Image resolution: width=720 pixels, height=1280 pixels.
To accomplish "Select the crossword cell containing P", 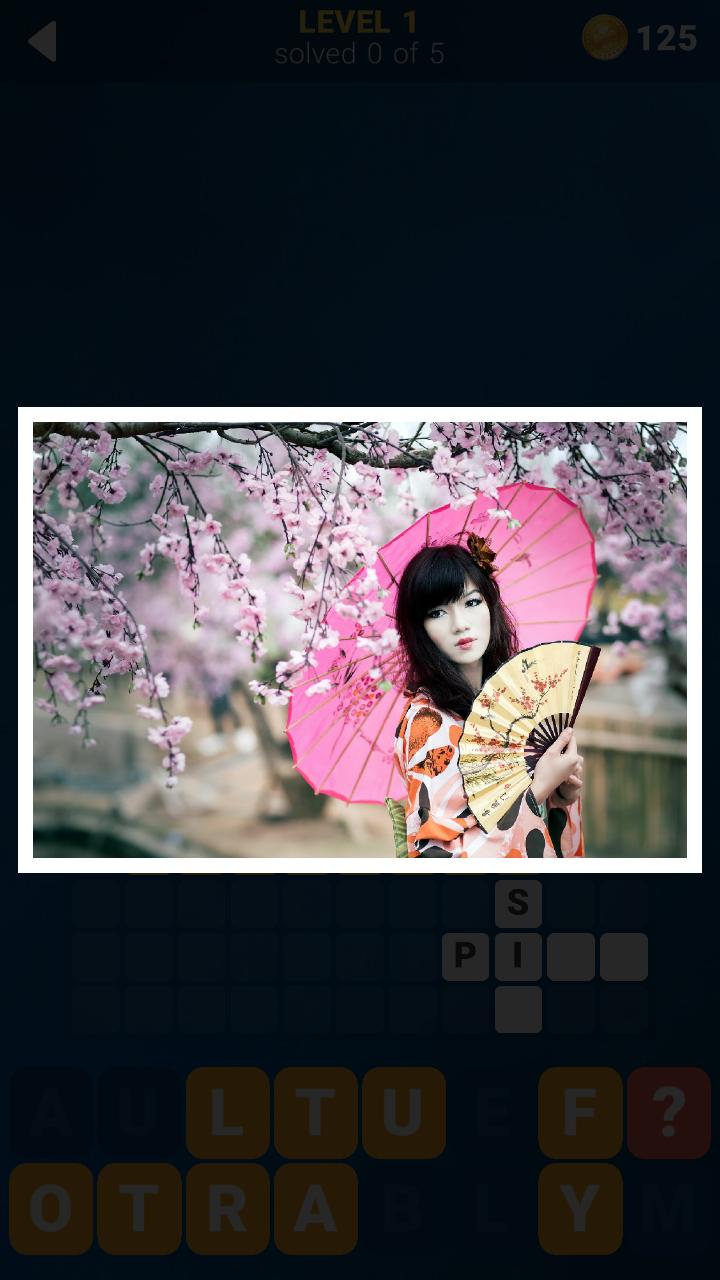I will (x=464, y=956).
